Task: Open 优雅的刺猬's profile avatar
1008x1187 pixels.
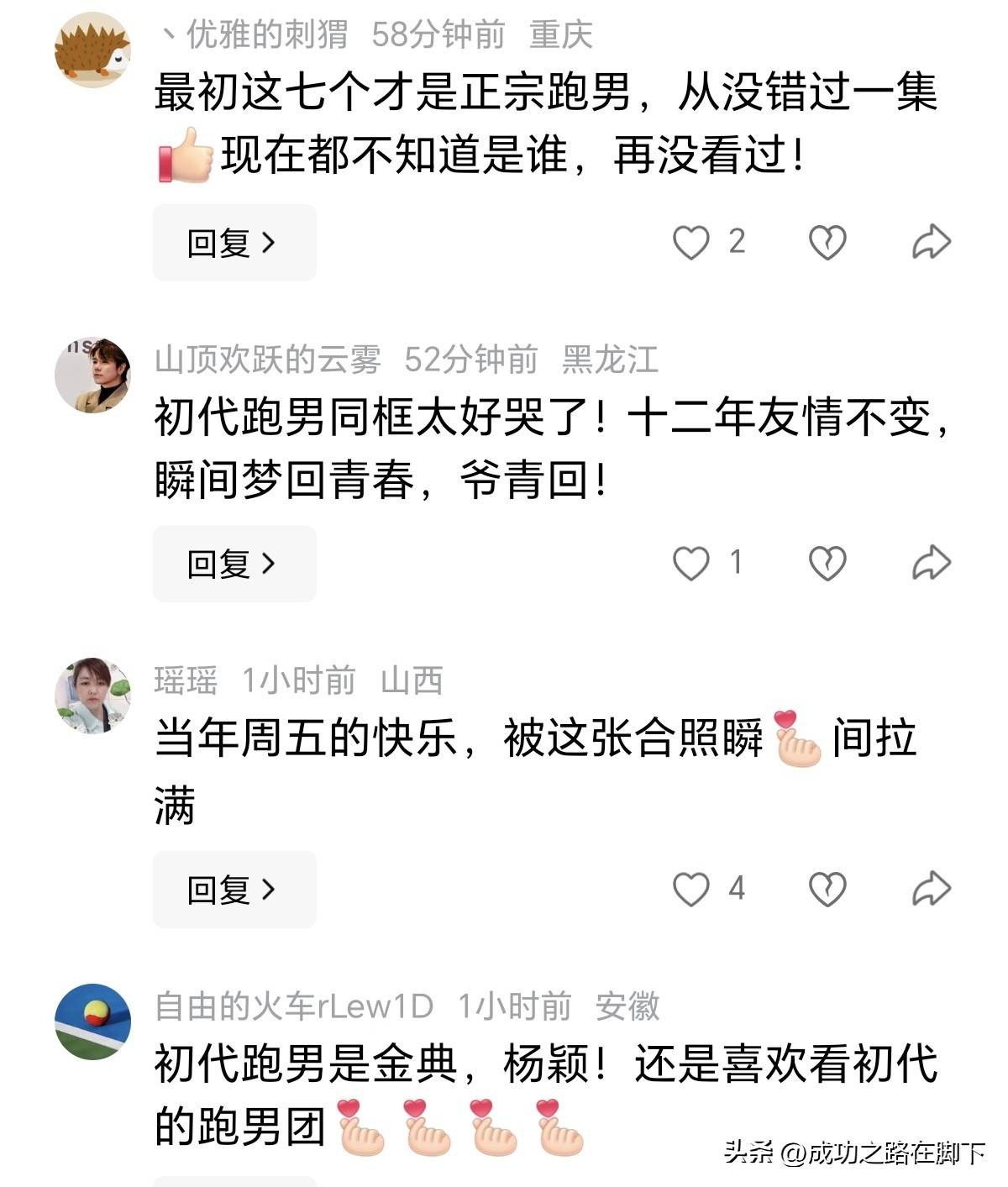Action: 92,50
